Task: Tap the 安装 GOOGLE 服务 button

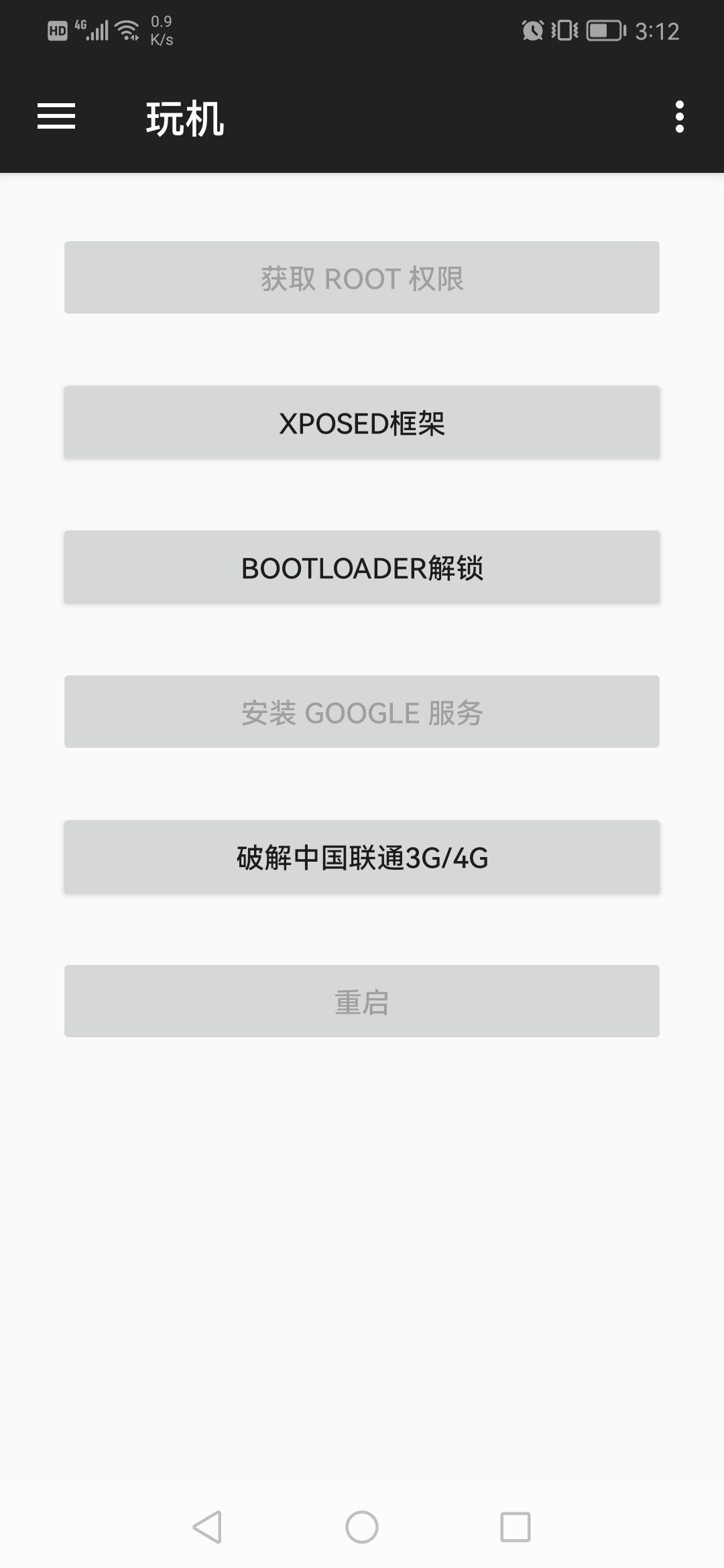Action: (x=362, y=712)
